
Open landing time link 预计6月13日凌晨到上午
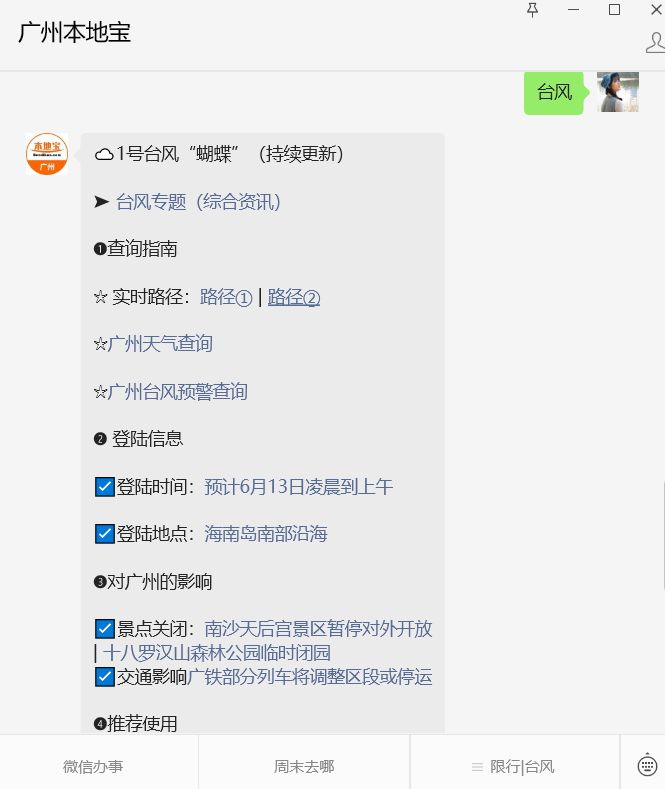pyautogui.click(x=298, y=487)
